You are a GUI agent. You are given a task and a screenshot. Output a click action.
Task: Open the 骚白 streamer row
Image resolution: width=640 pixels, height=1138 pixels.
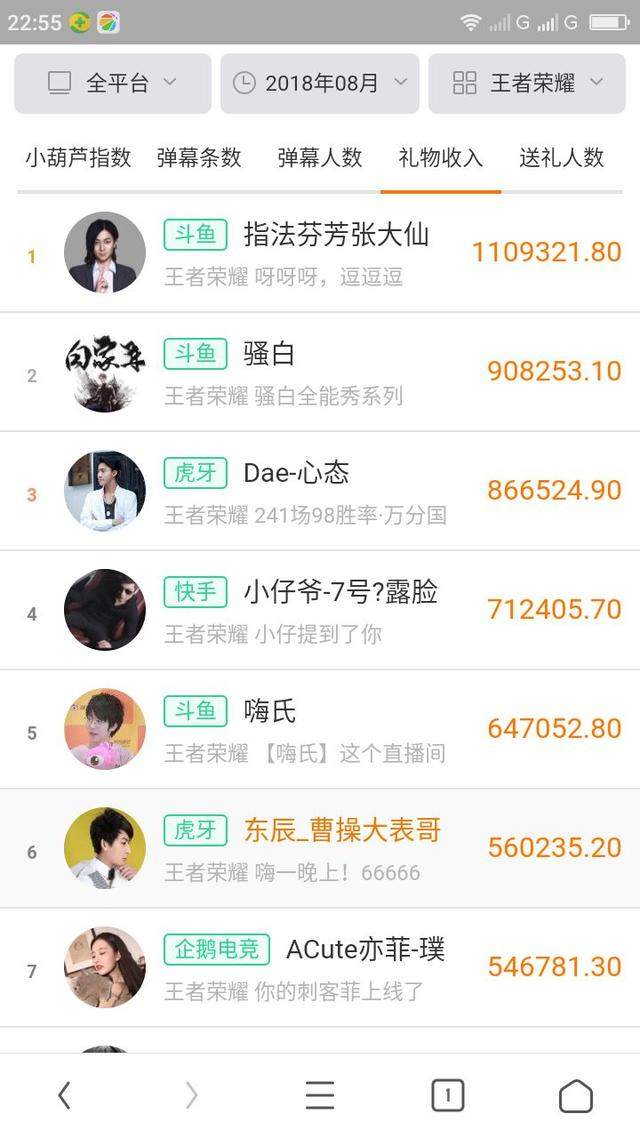(x=320, y=372)
